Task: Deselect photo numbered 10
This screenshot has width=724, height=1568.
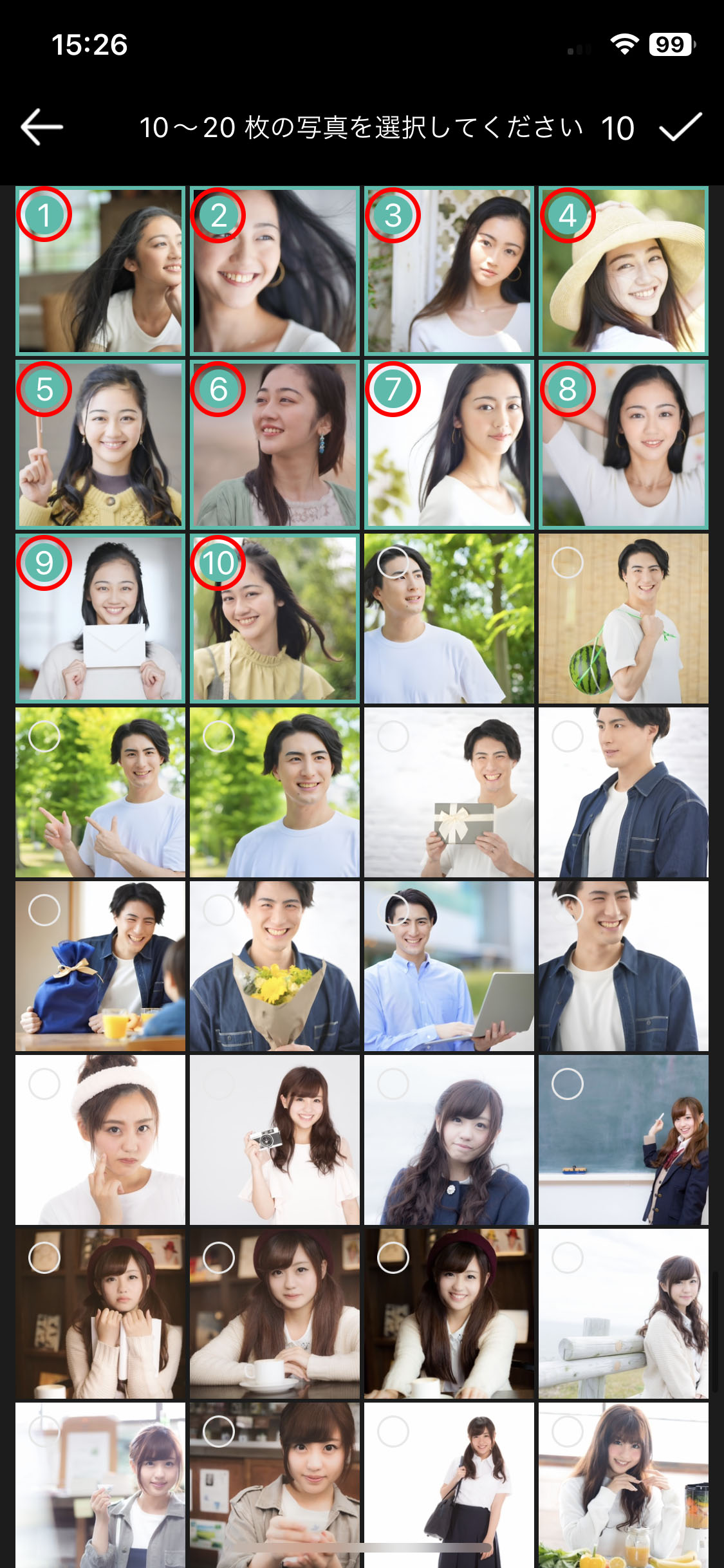Action: pos(218,563)
